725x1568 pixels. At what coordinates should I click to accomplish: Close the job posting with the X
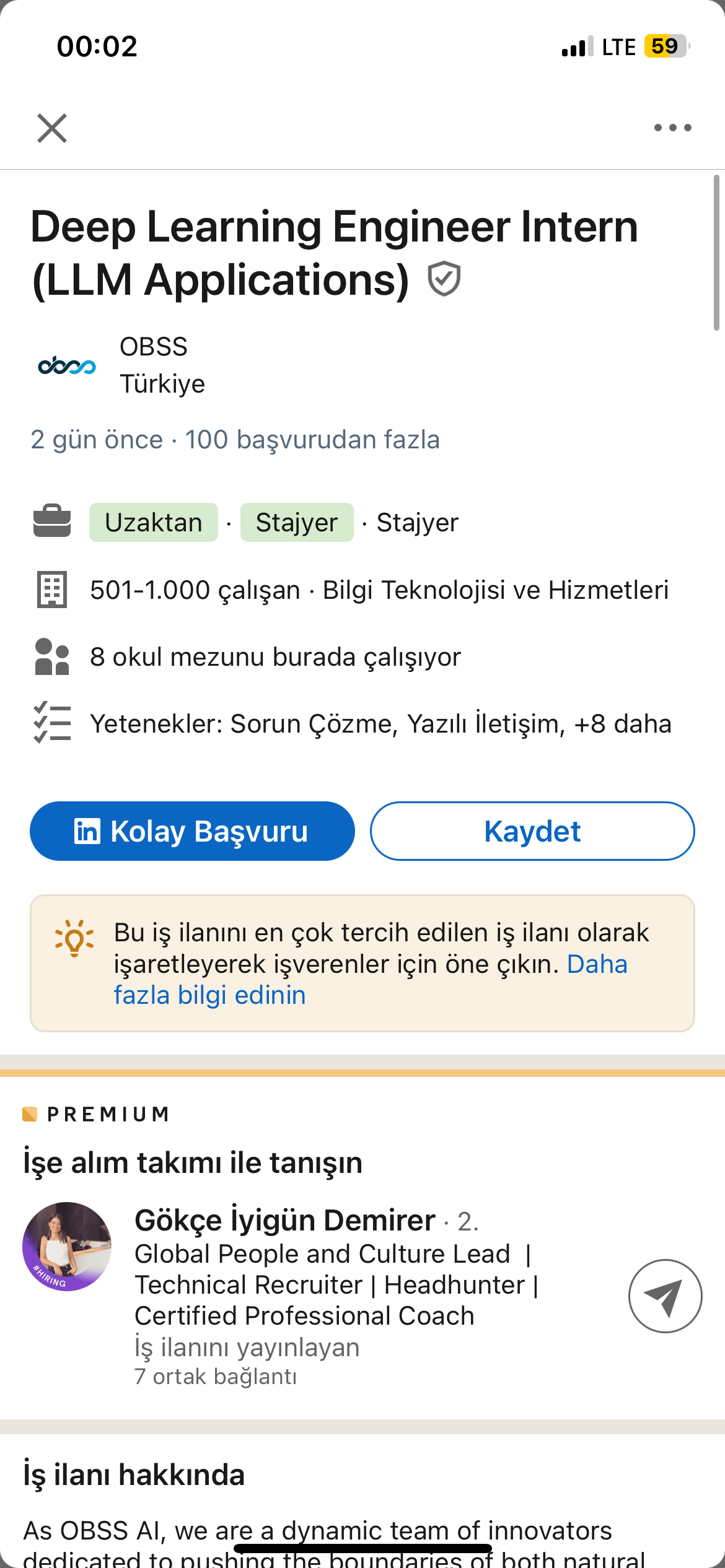tap(52, 128)
